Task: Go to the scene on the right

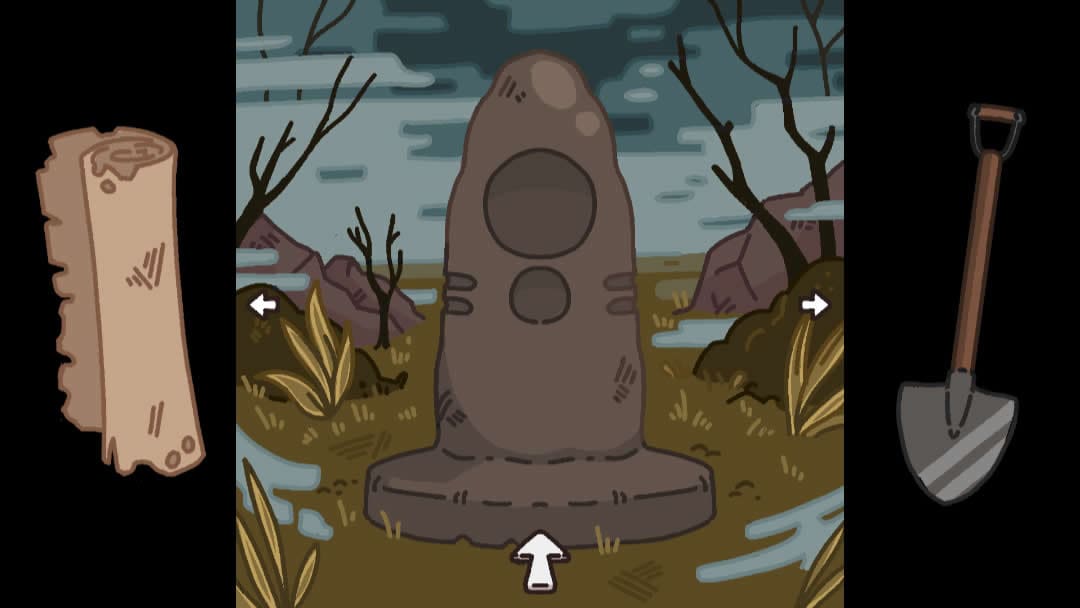Action: (x=815, y=305)
